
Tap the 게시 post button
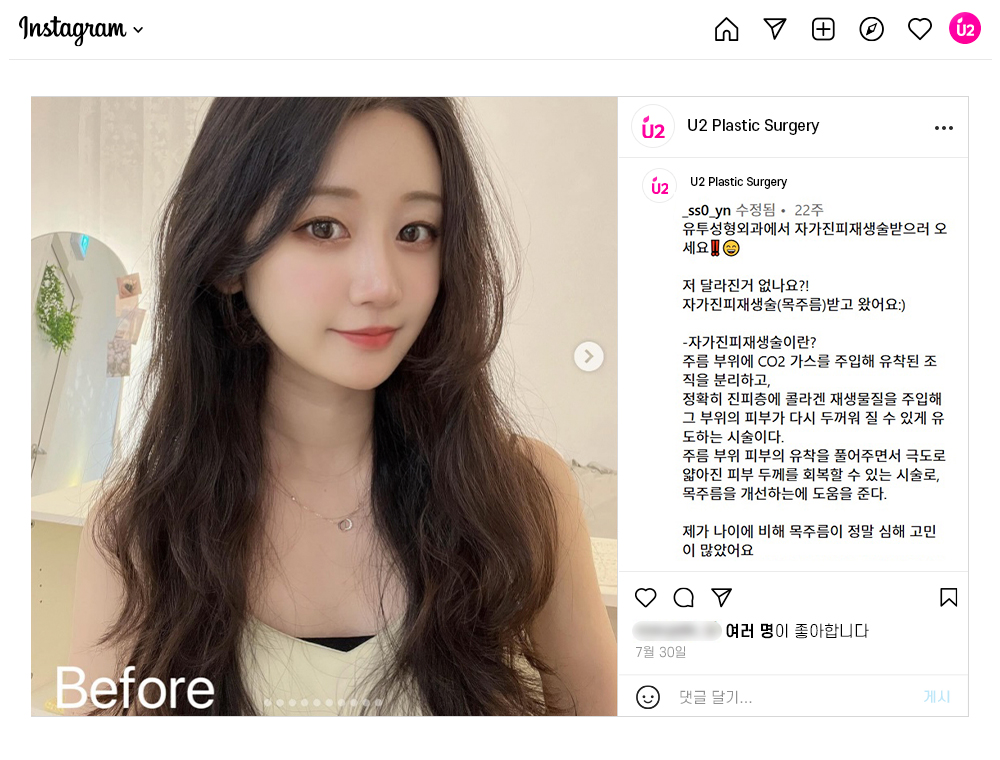[937, 697]
